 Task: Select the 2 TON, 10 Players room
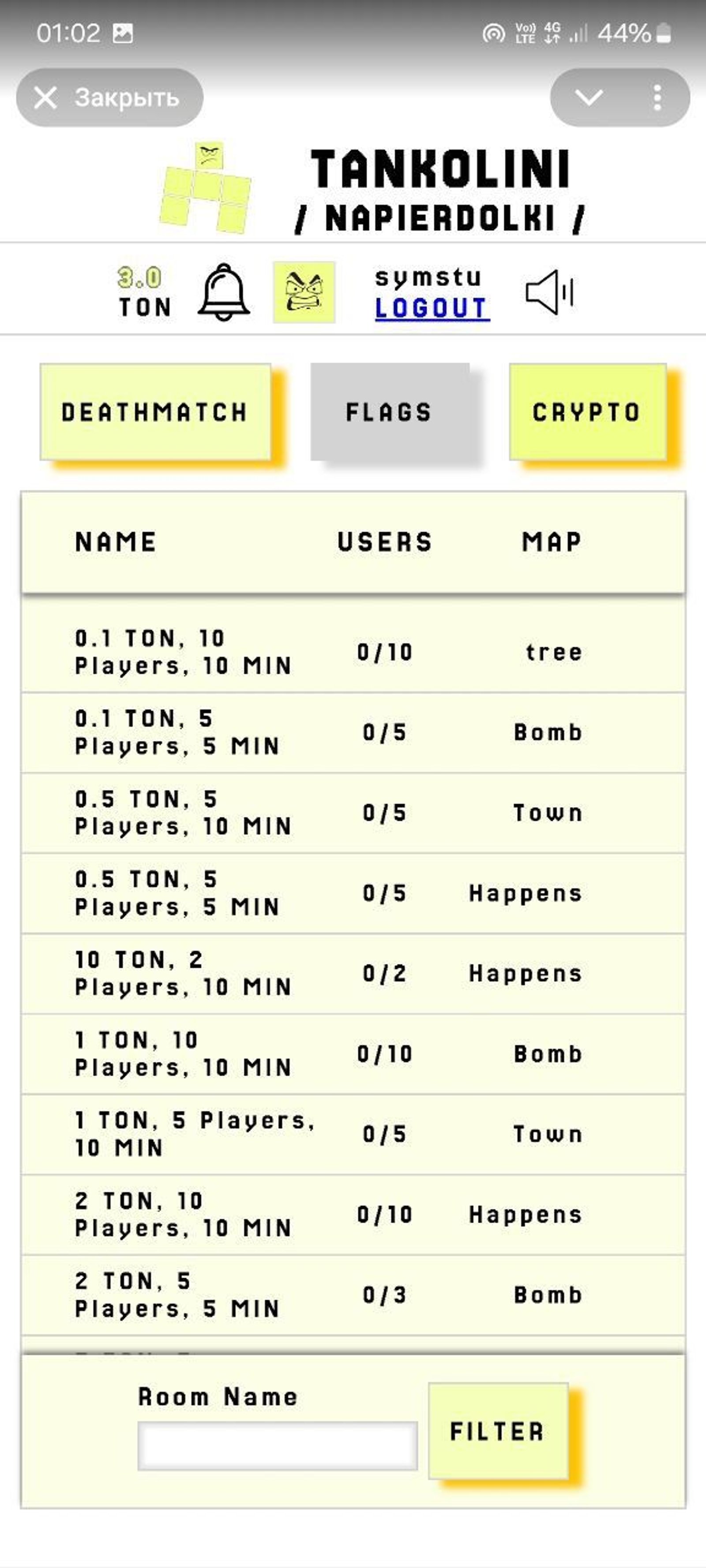[x=183, y=1214]
